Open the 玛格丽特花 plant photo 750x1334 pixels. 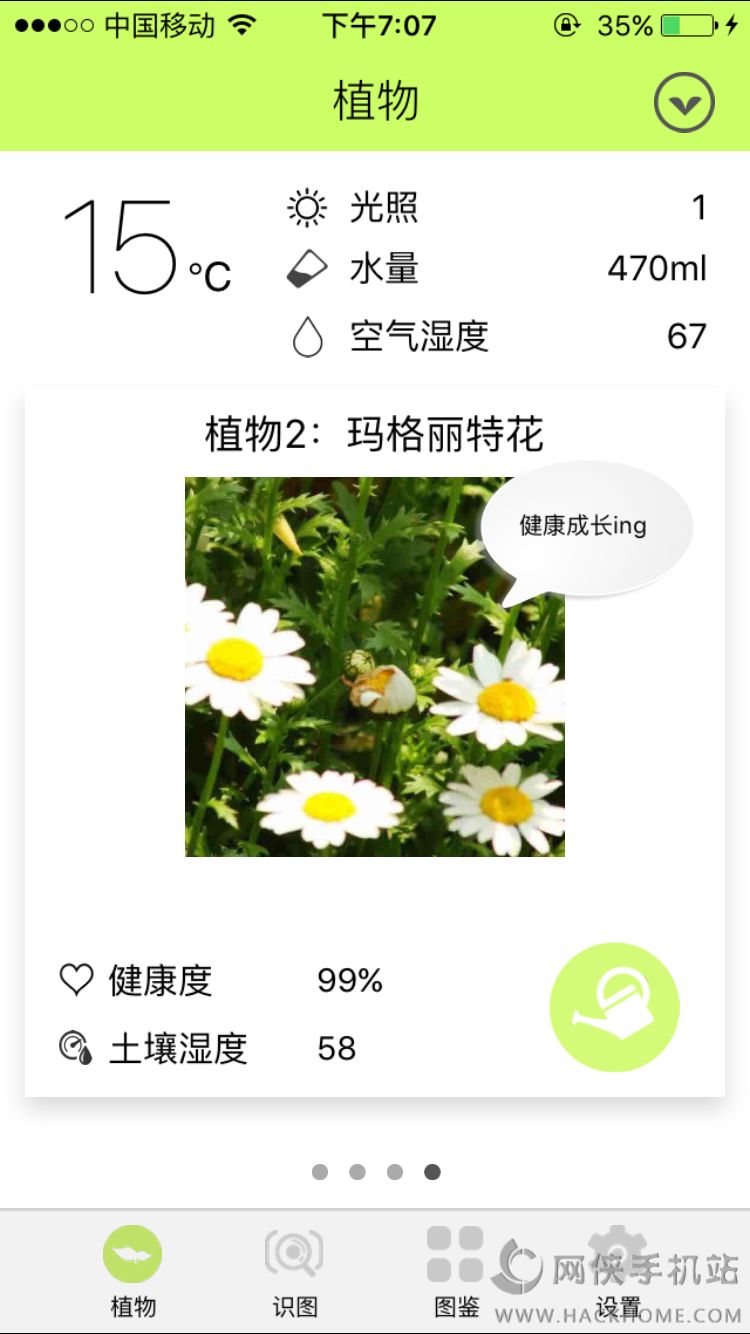pos(374,666)
